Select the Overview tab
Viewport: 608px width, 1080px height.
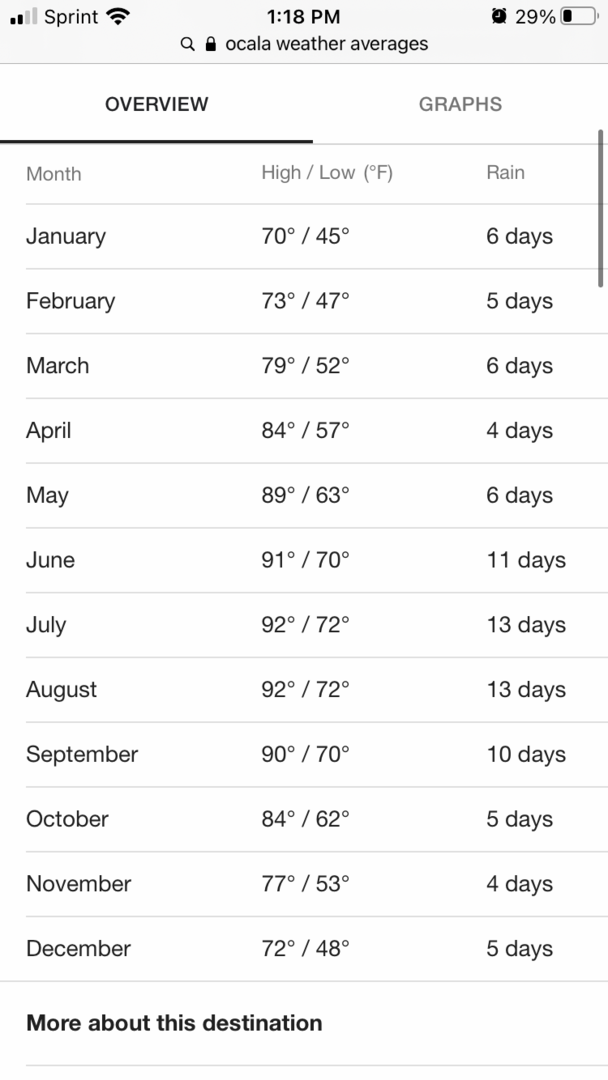pyautogui.click(x=156, y=104)
